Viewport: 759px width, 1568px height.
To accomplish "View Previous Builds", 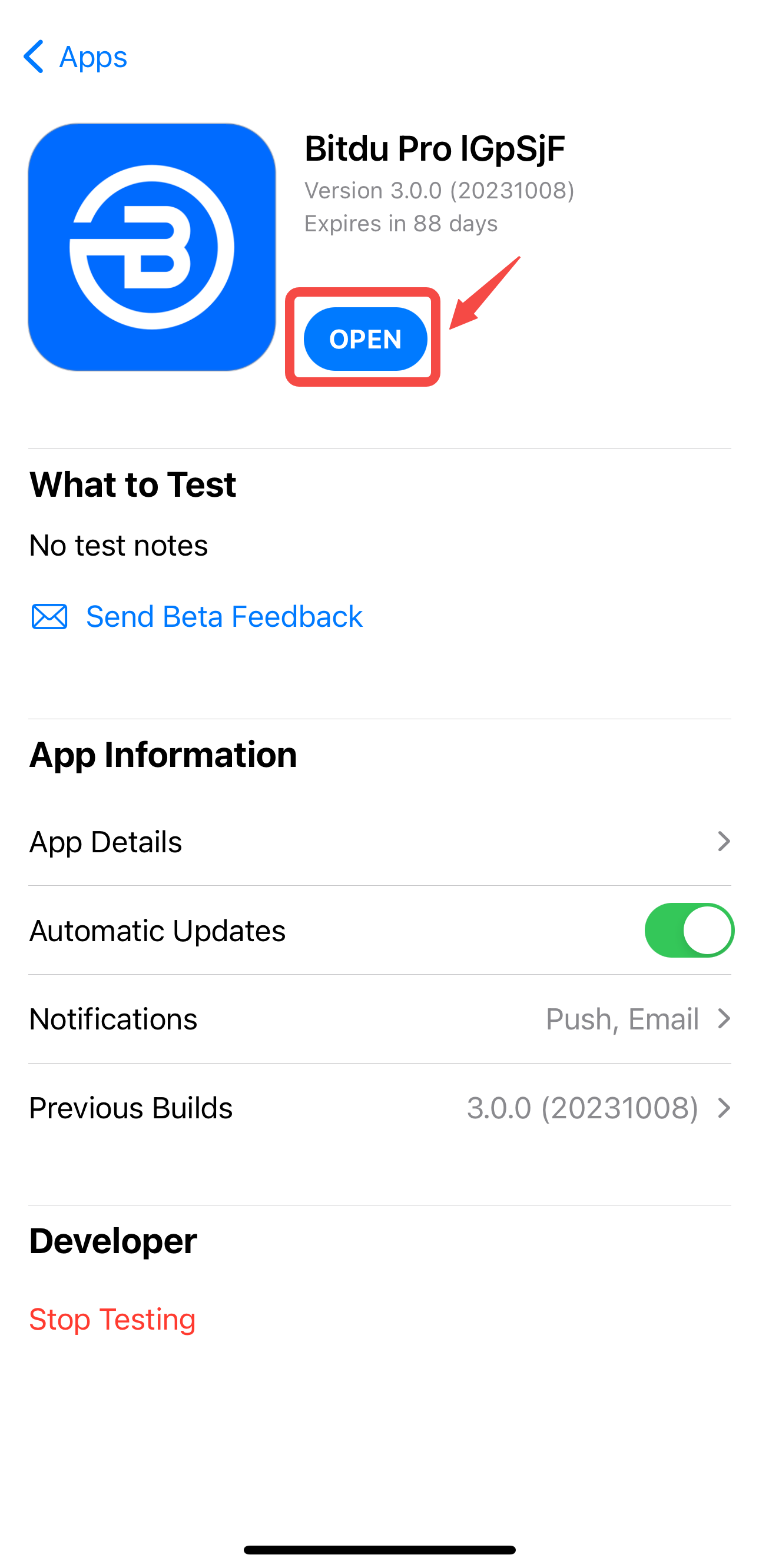I will coord(379,1108).
